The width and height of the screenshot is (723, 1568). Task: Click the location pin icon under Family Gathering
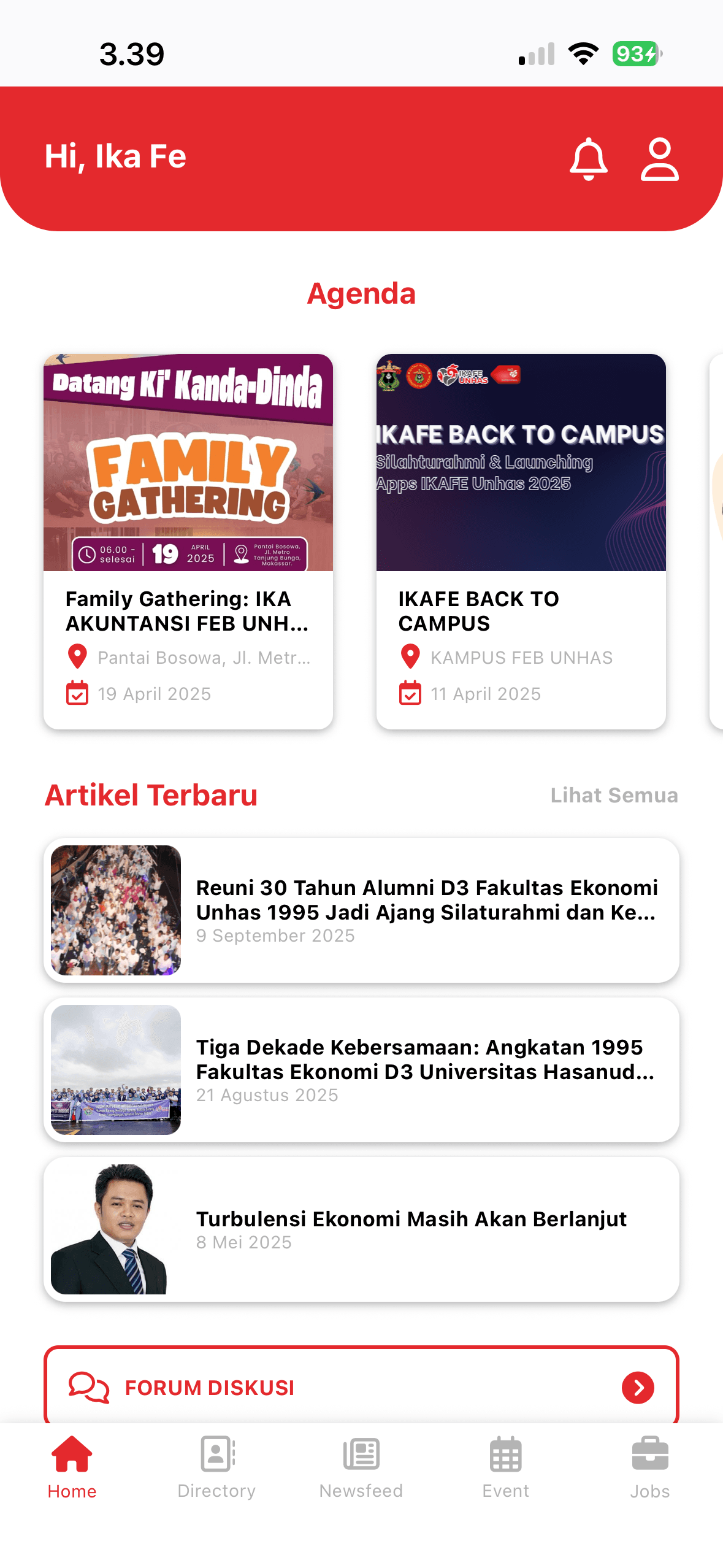pyautogui.click(x=77, y=657)
